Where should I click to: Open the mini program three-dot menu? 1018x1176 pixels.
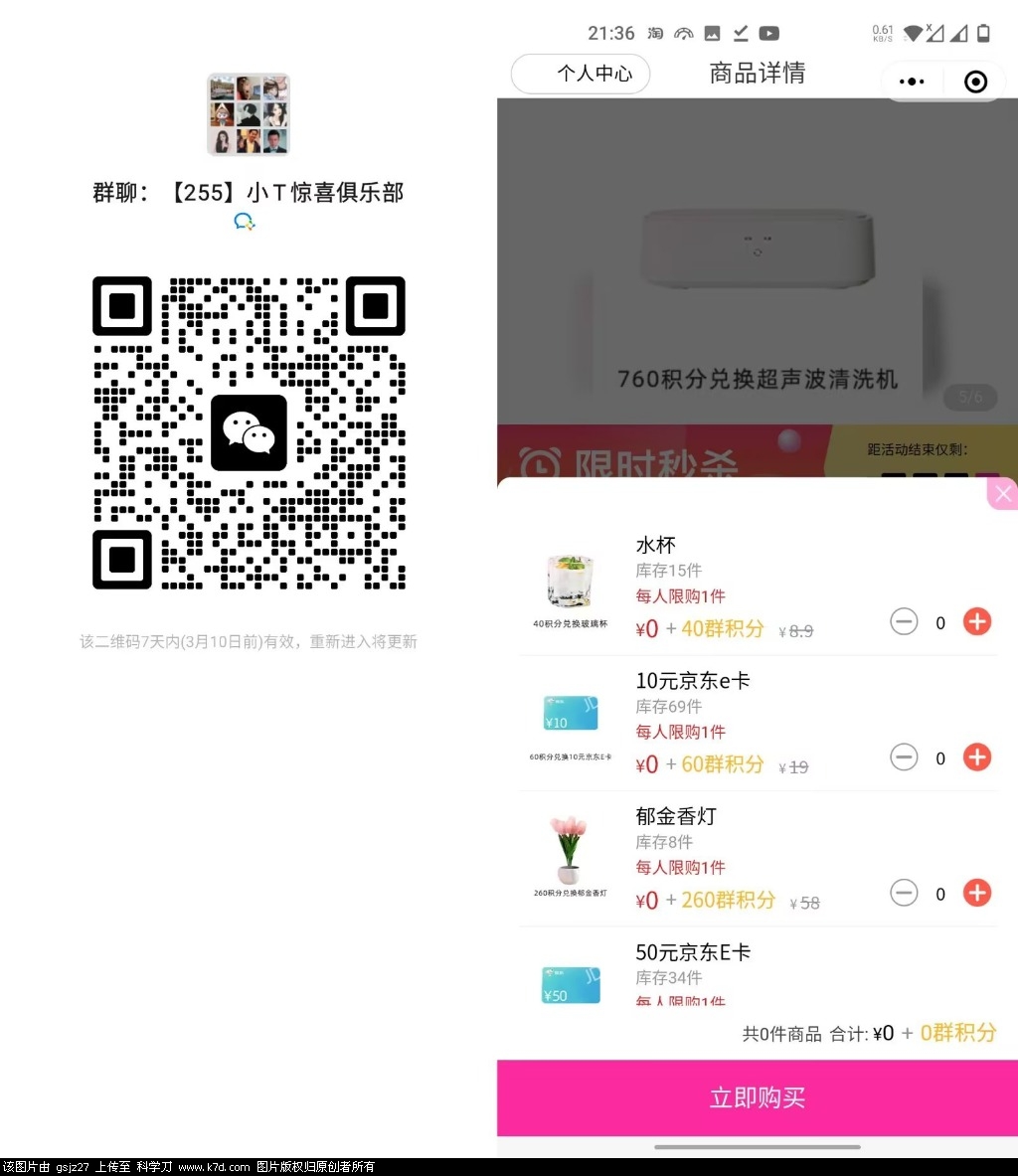click(912, 82)
